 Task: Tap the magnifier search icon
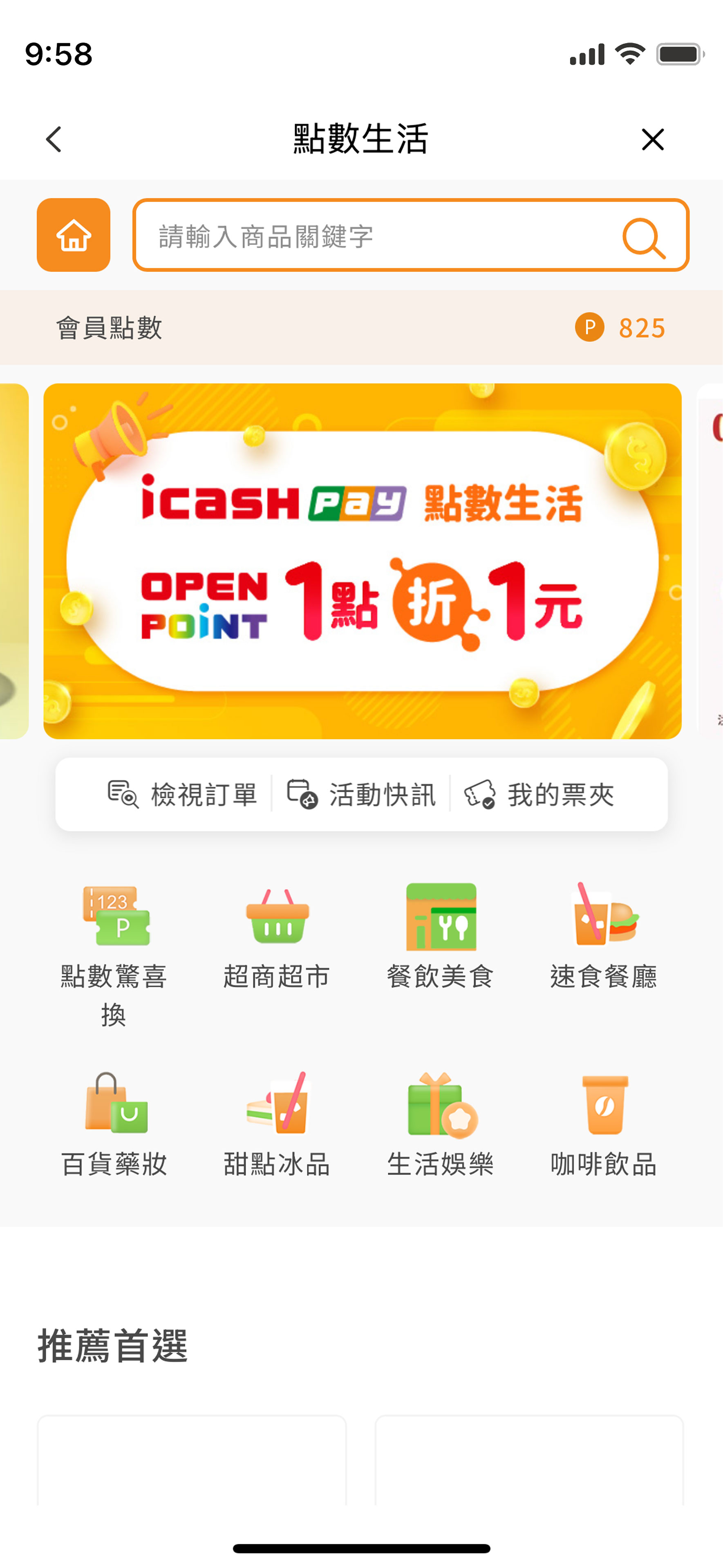pyautogui.click(x=643, y=237)
